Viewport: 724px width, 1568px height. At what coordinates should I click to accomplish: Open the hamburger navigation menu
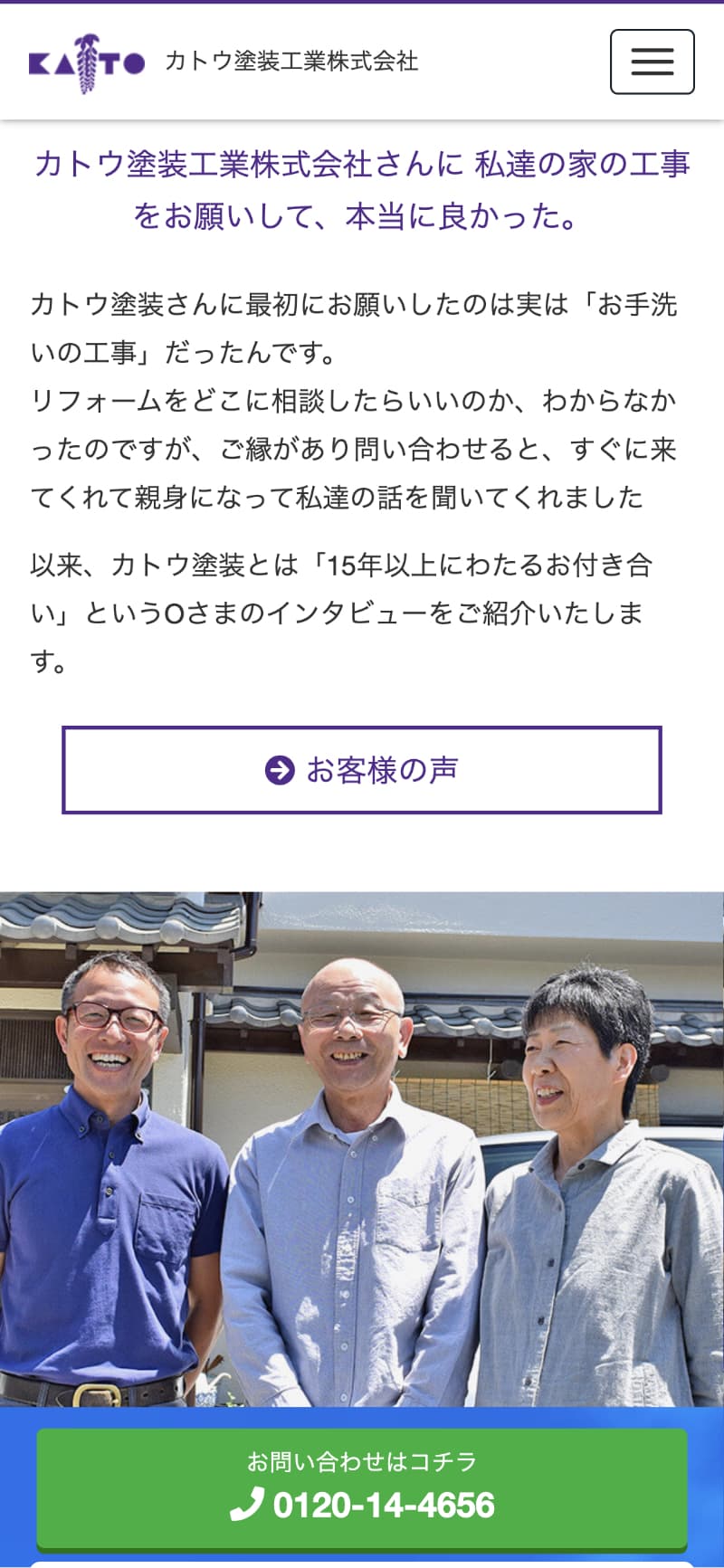[652, 62]
